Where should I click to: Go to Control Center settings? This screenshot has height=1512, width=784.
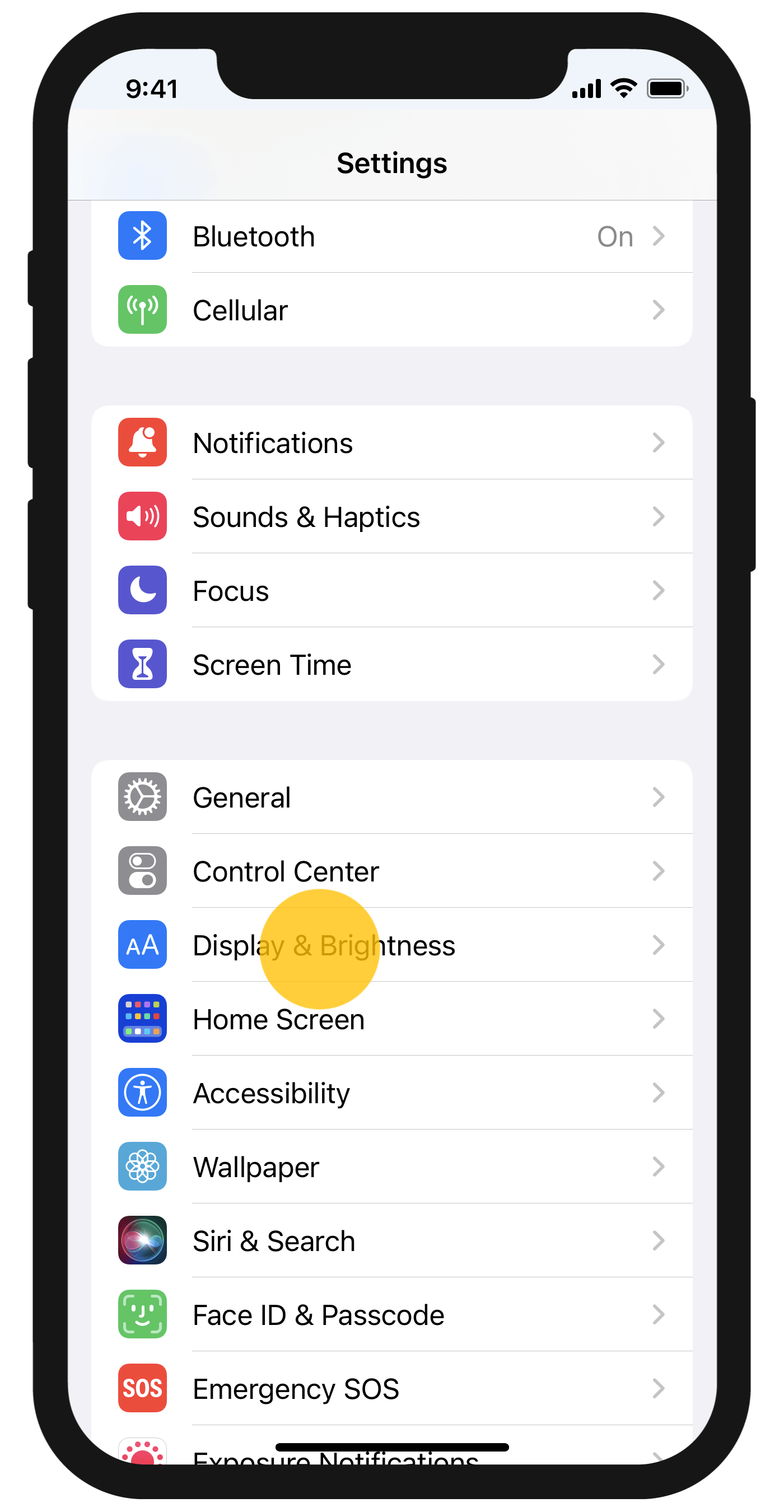click(391, 871)
